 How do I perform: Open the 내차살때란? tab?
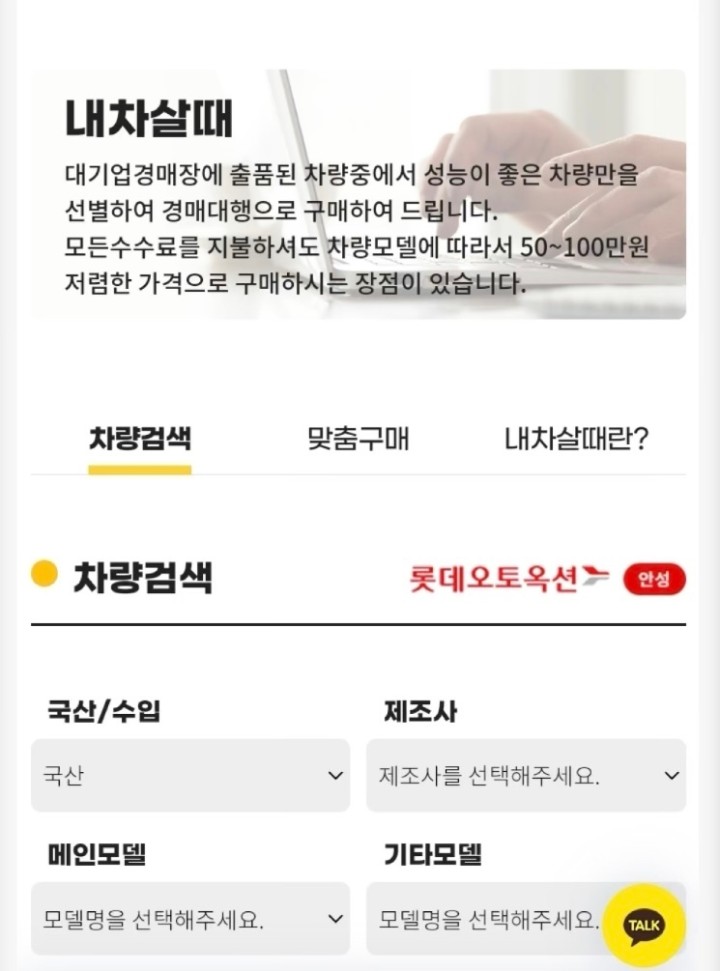[576, 439]
